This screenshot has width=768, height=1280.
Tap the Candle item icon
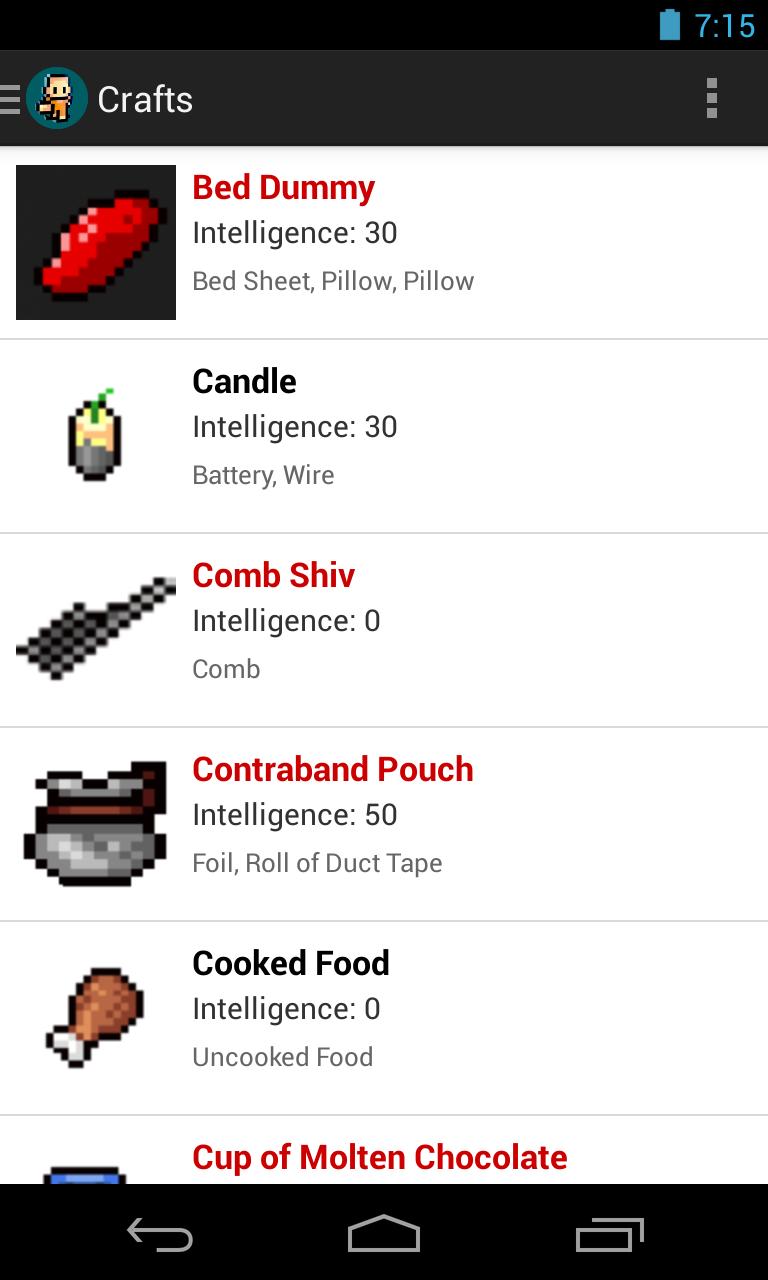click(95, 435)
